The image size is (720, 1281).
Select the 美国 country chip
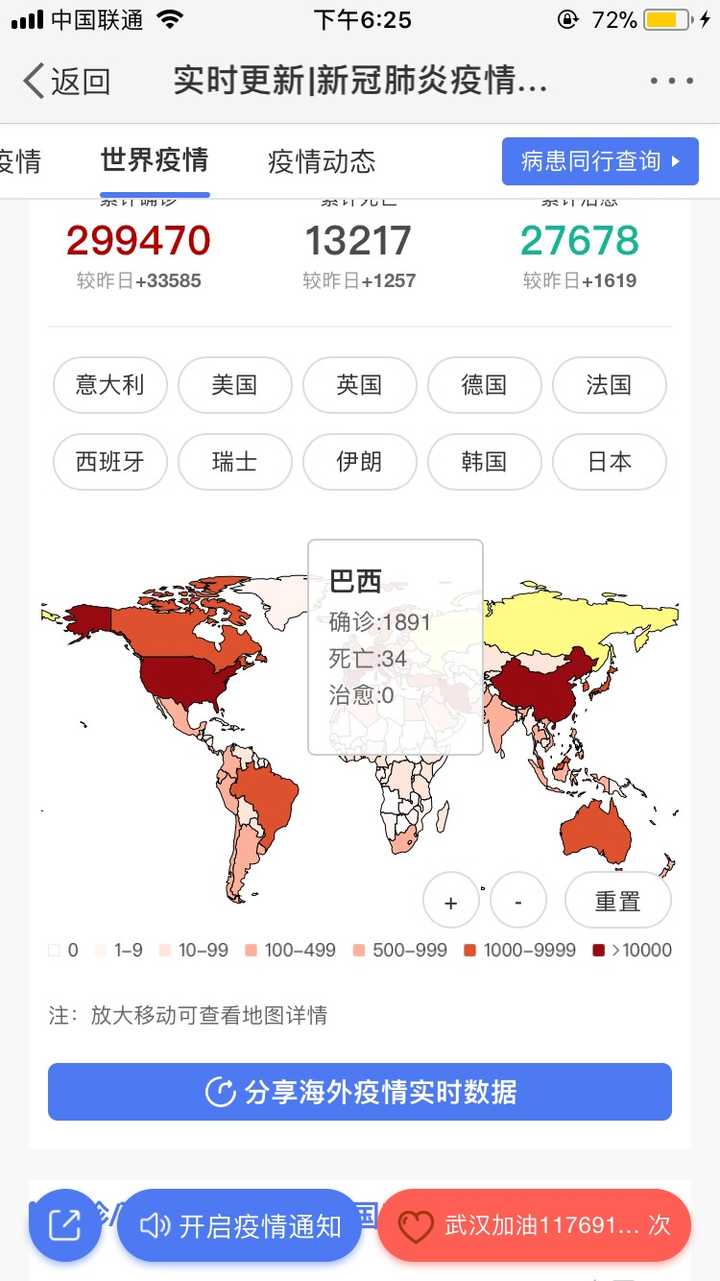235,385
